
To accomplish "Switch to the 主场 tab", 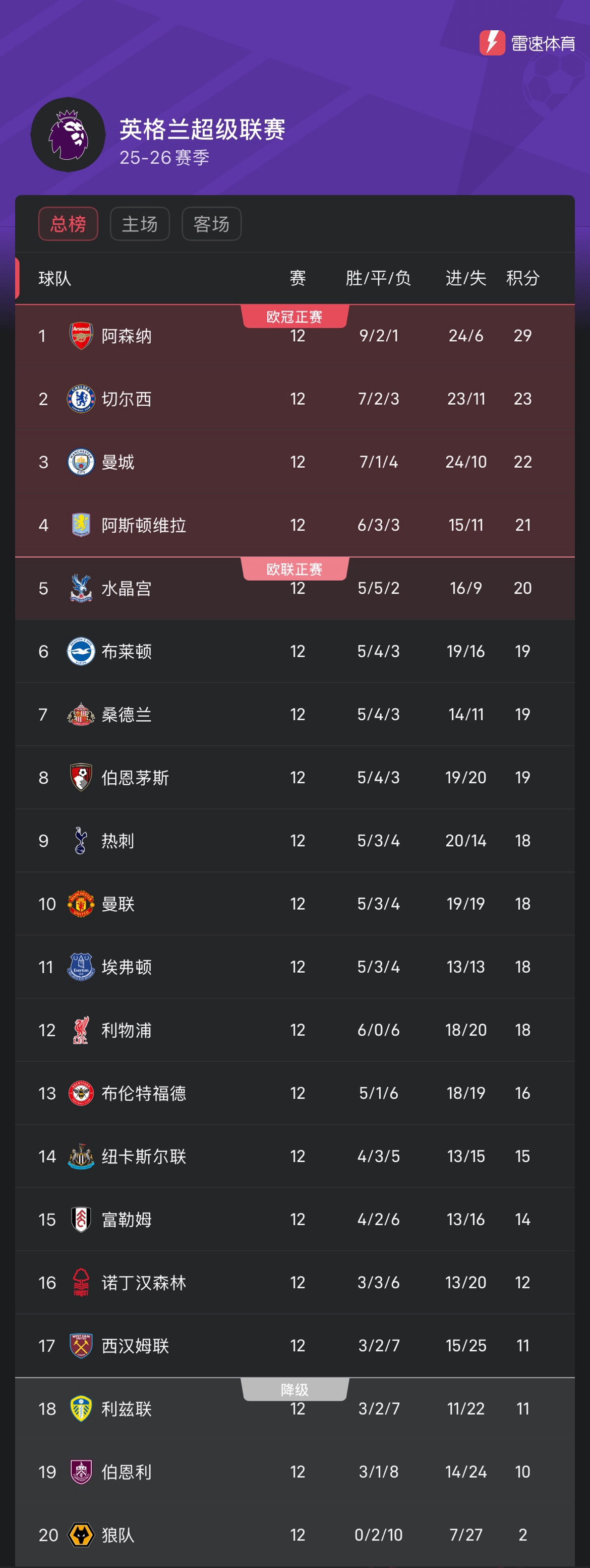I will tap(140, 223).
